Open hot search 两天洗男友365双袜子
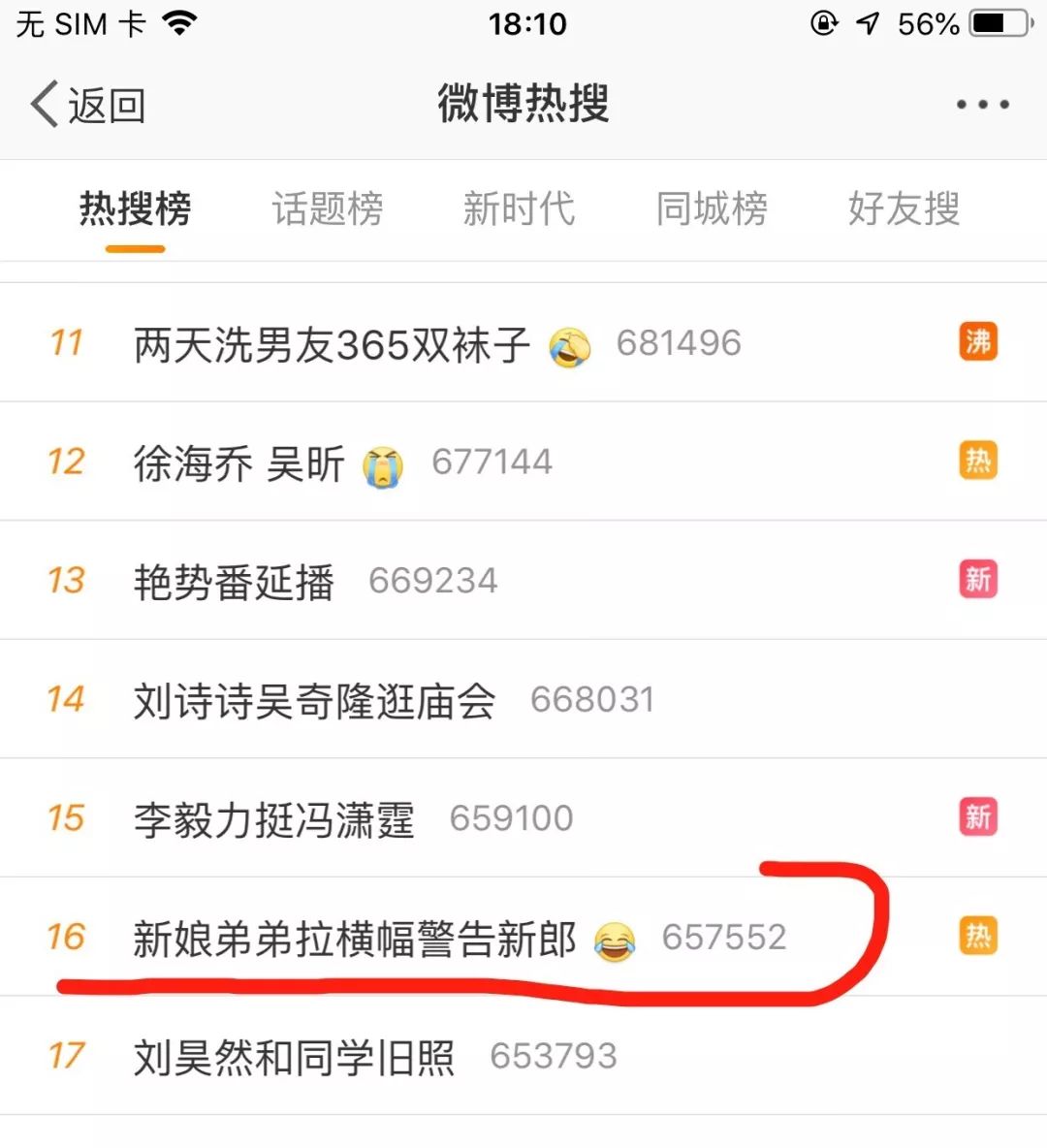 [x=333, y=344]
